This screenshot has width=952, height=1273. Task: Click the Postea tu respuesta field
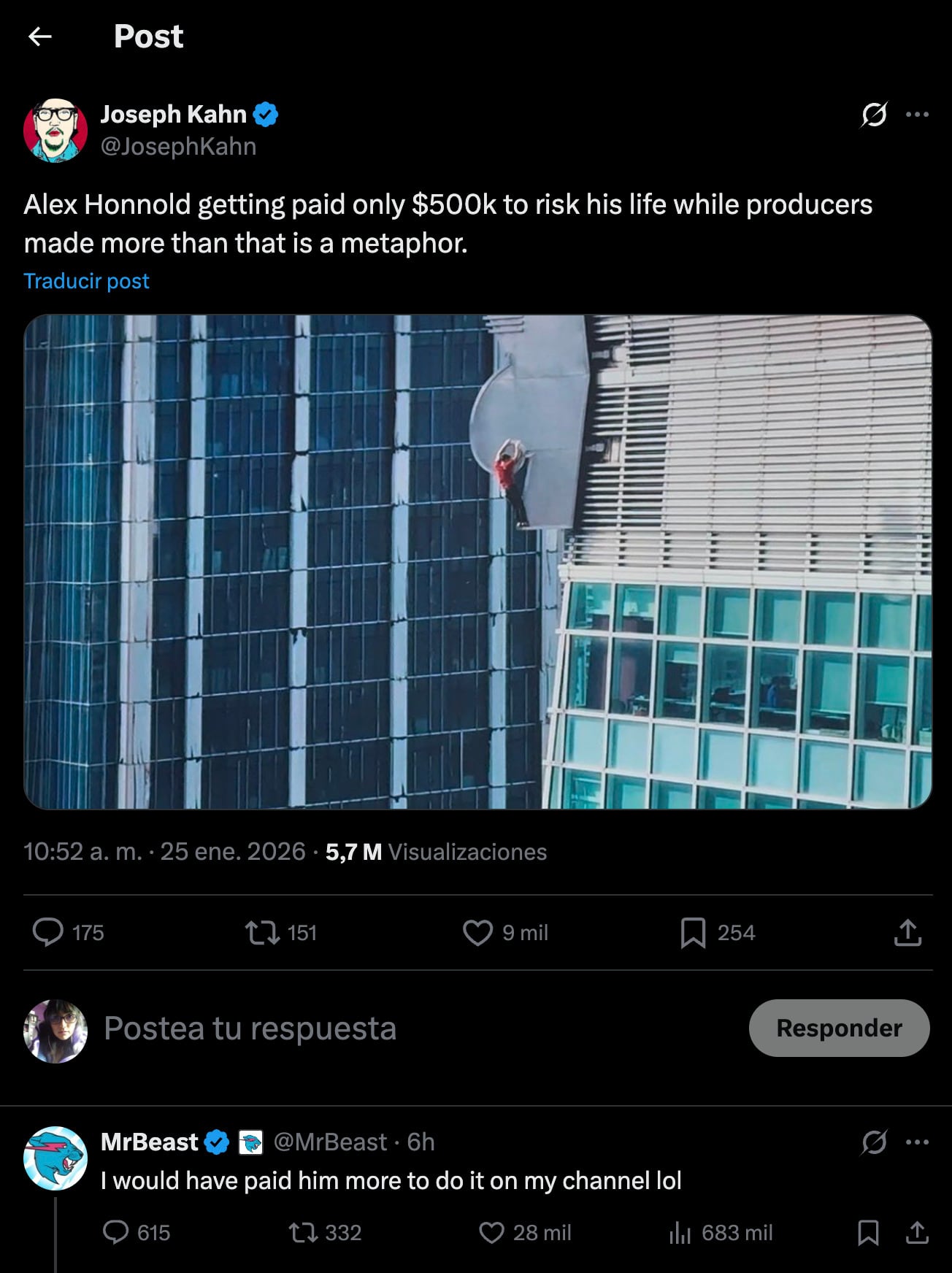250,1028
